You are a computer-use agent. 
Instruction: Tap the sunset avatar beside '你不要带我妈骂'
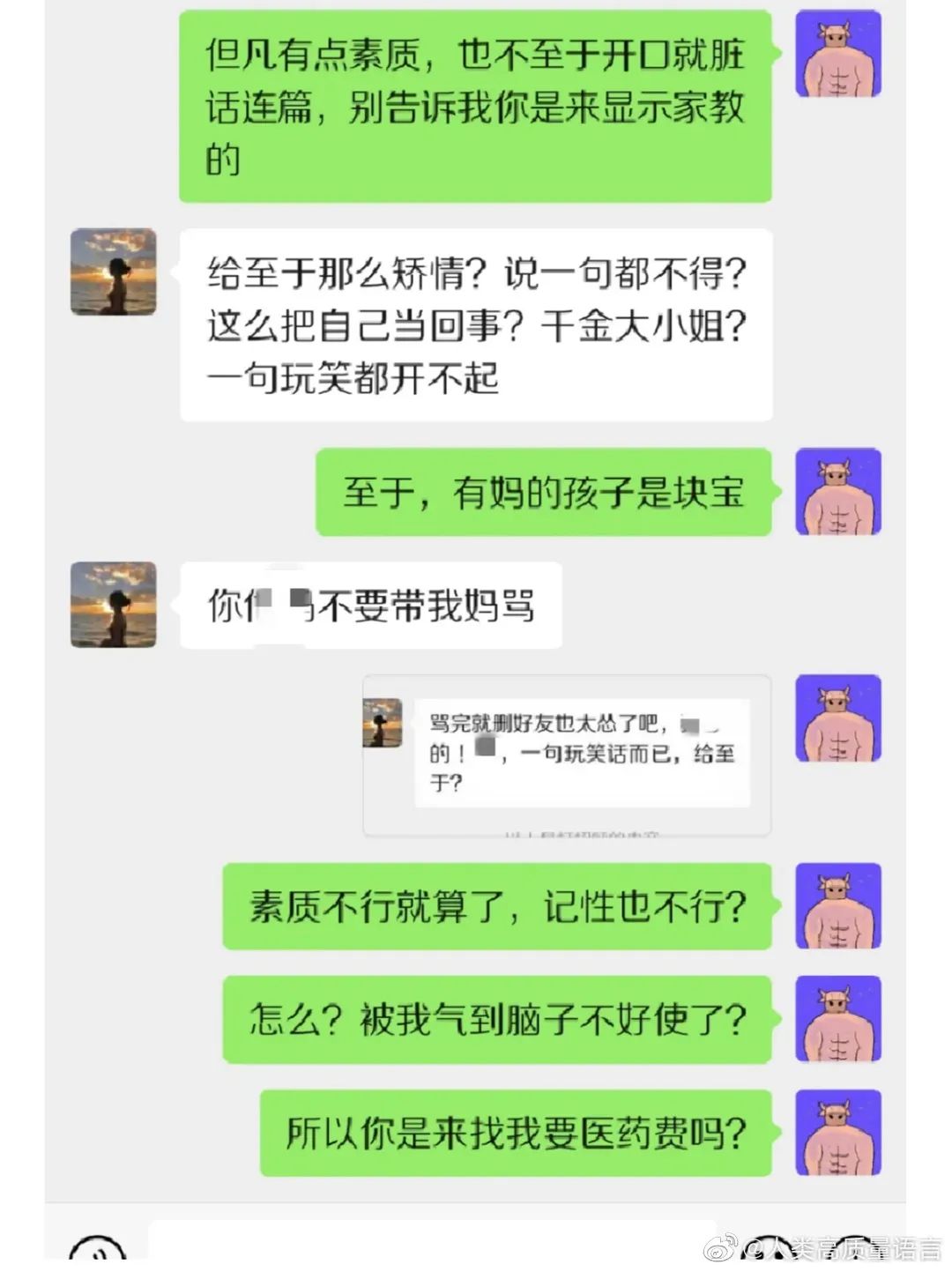coord(115,604)
